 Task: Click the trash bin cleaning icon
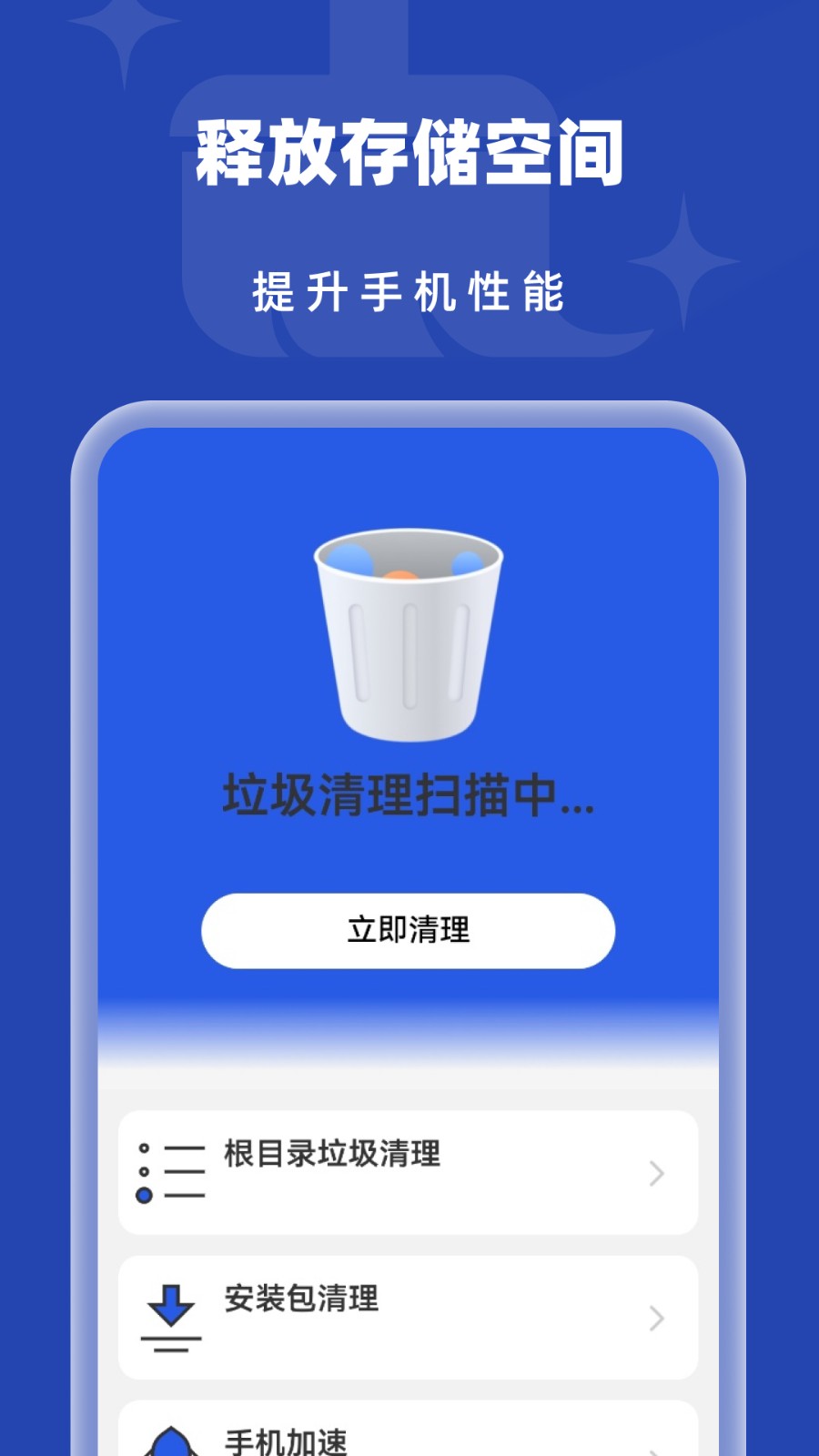coord(409,637)
